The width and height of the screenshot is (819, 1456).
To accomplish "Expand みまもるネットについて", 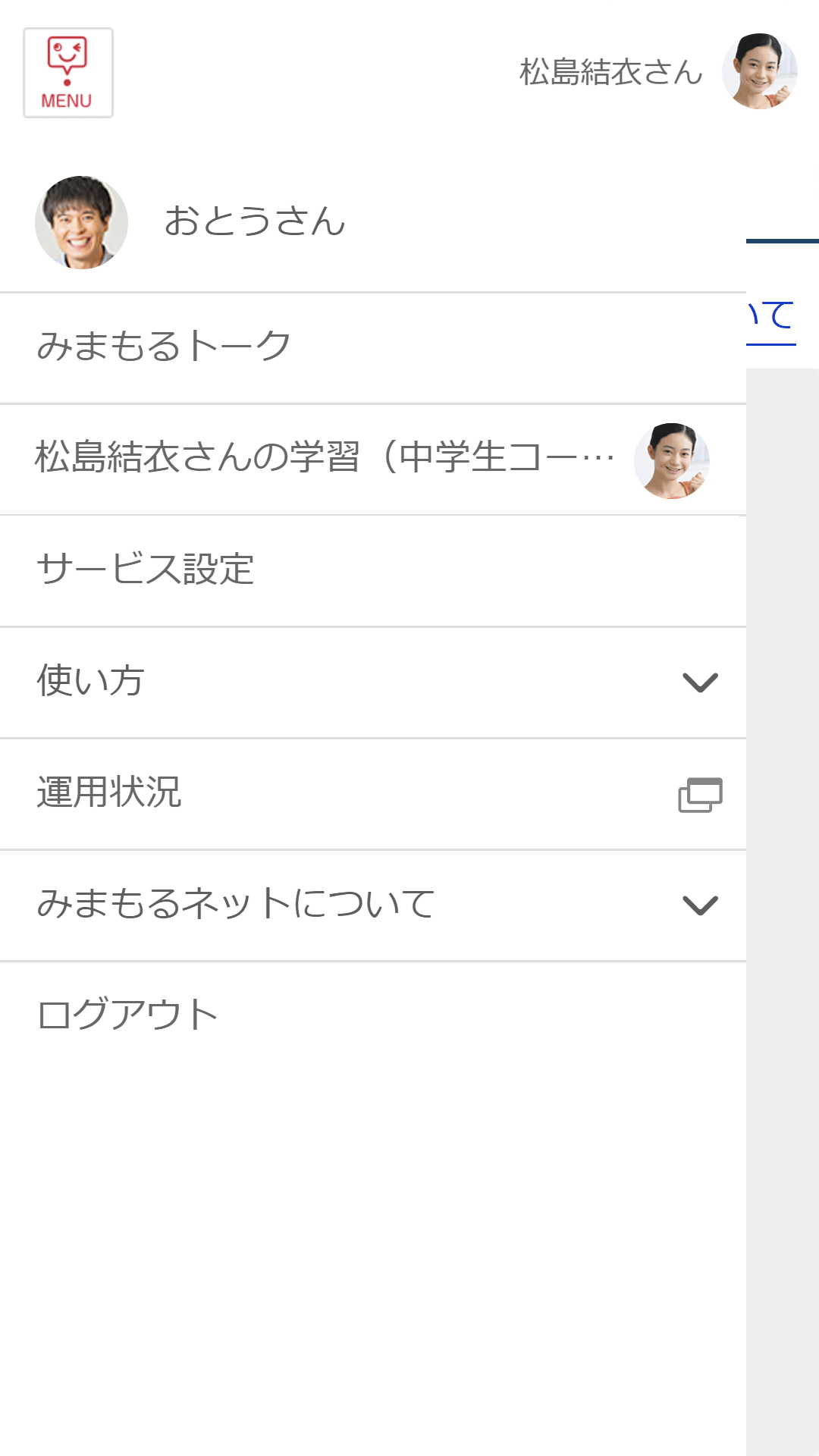I will click(373, 905).
